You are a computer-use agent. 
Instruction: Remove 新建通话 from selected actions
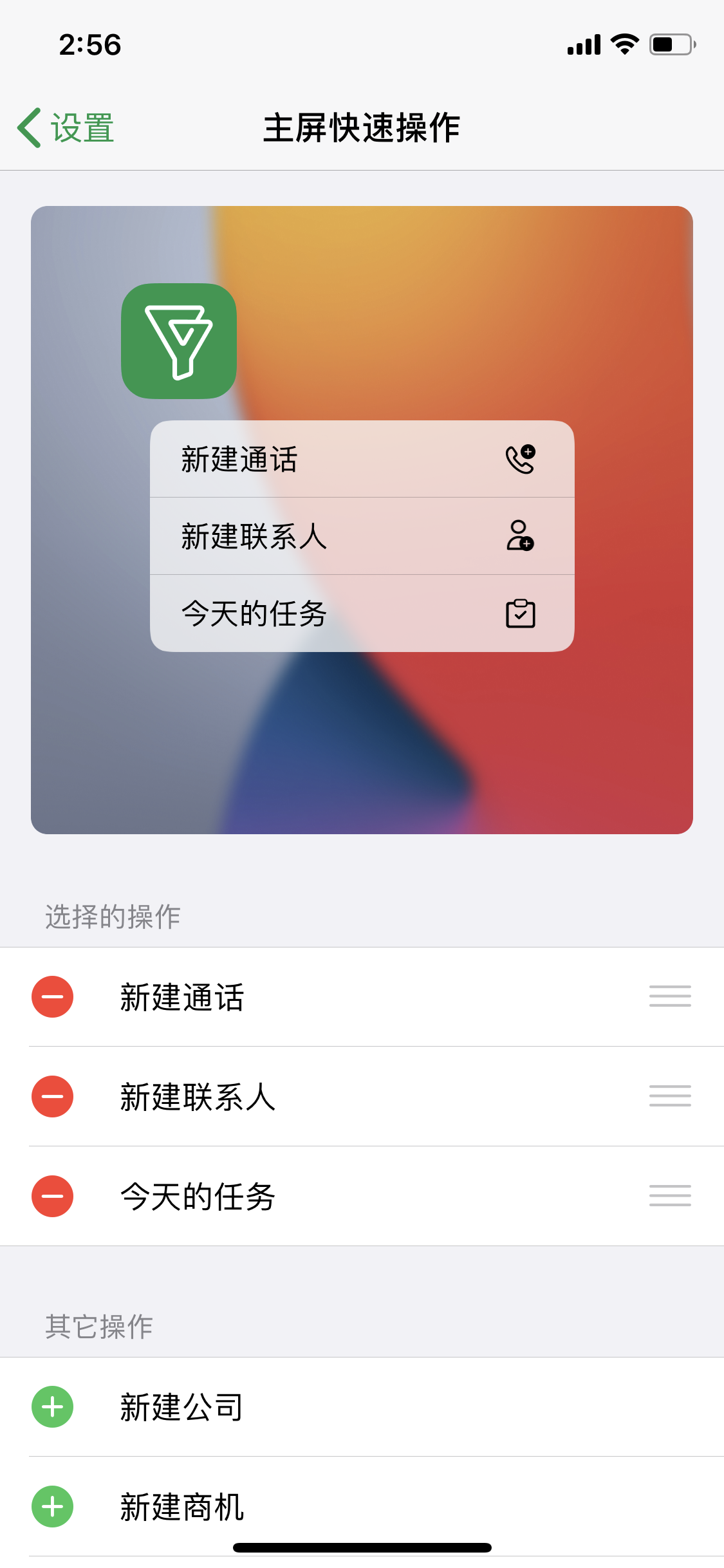coord(52,996)
